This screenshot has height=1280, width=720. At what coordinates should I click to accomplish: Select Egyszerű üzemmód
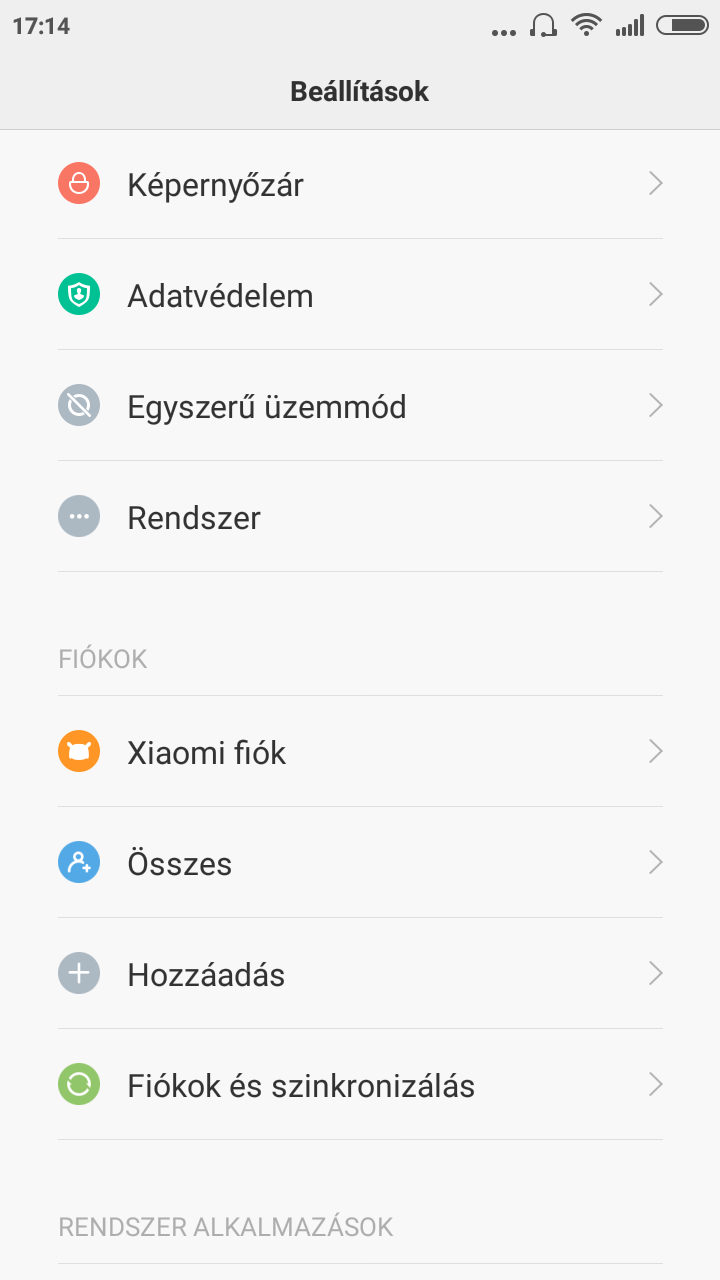pyautogui.click(x=360, y=407)
